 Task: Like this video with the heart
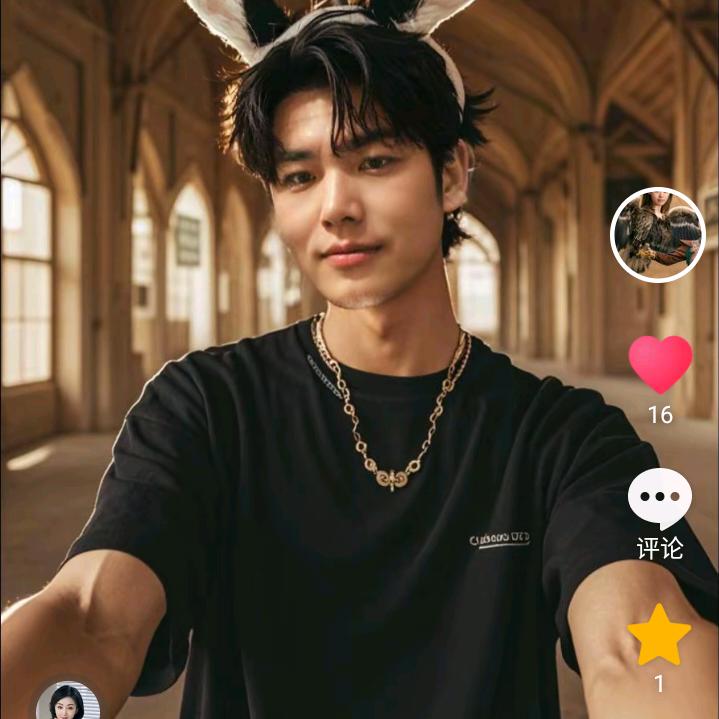pyautogui.click(x=660, y=365)
